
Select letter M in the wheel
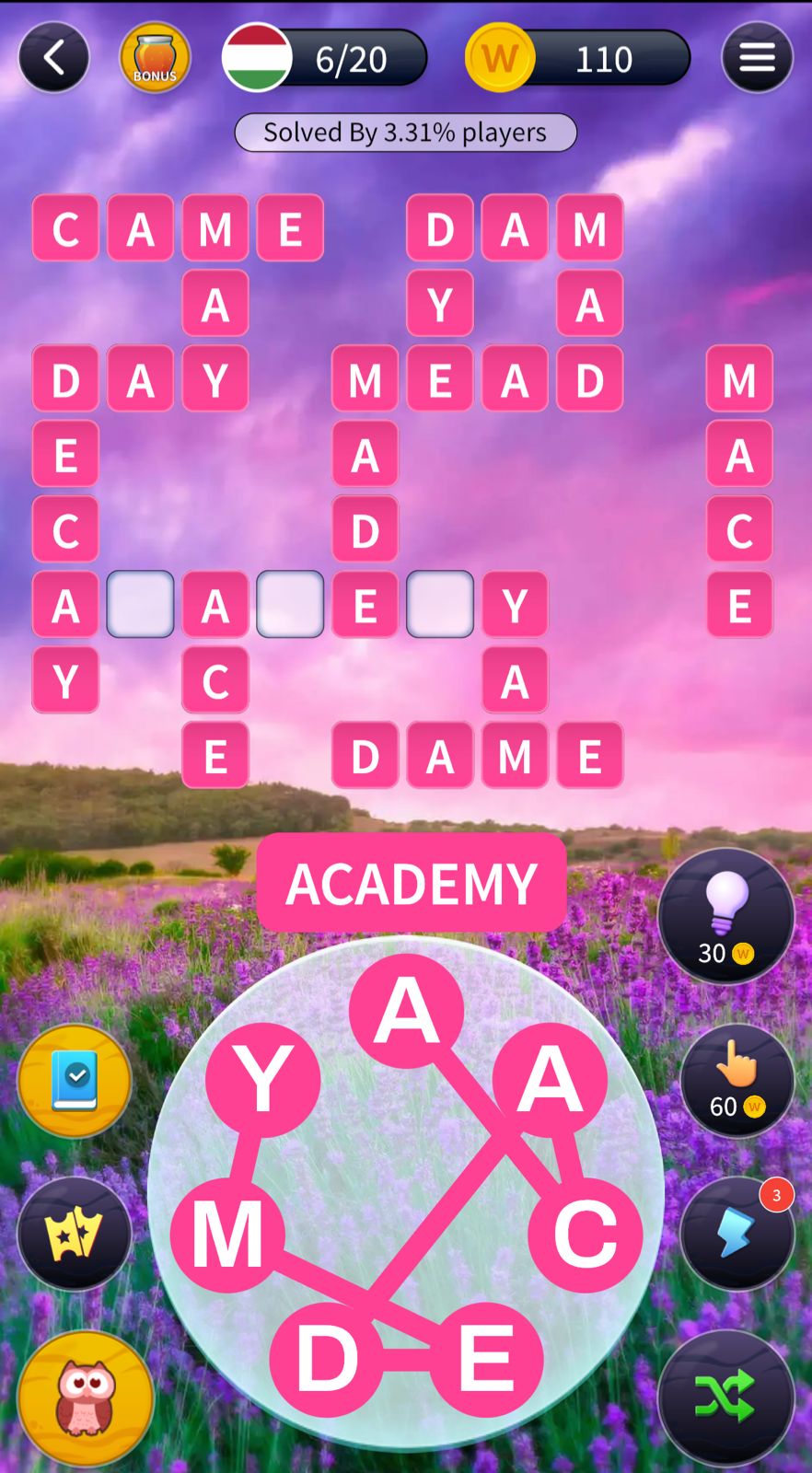tap(227, 1234)
